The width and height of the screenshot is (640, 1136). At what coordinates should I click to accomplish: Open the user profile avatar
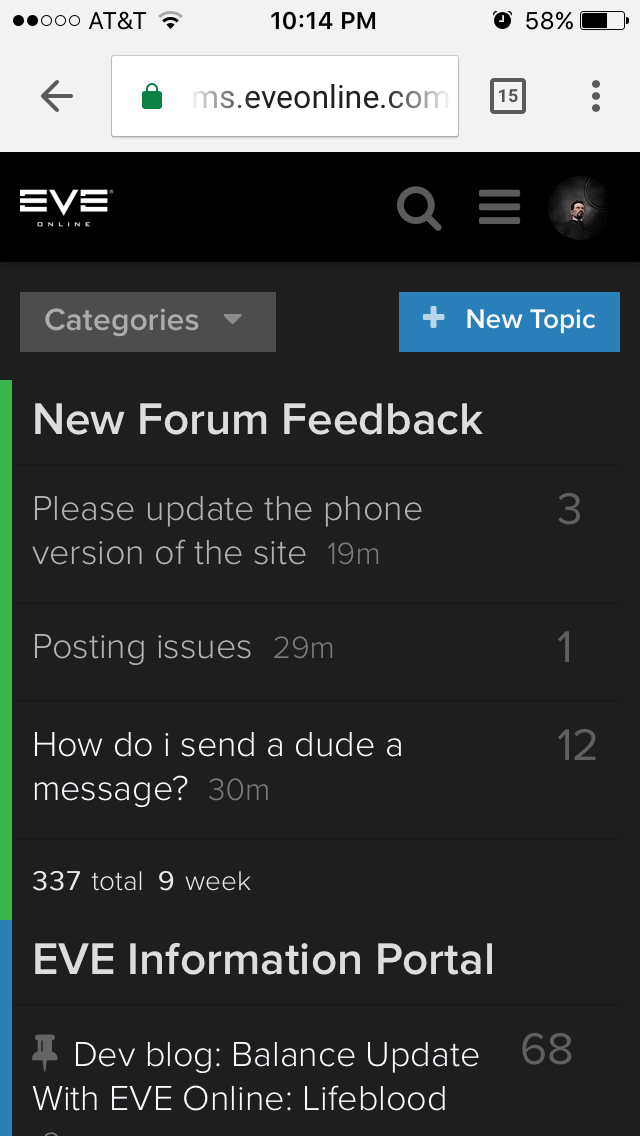[578, 208]
